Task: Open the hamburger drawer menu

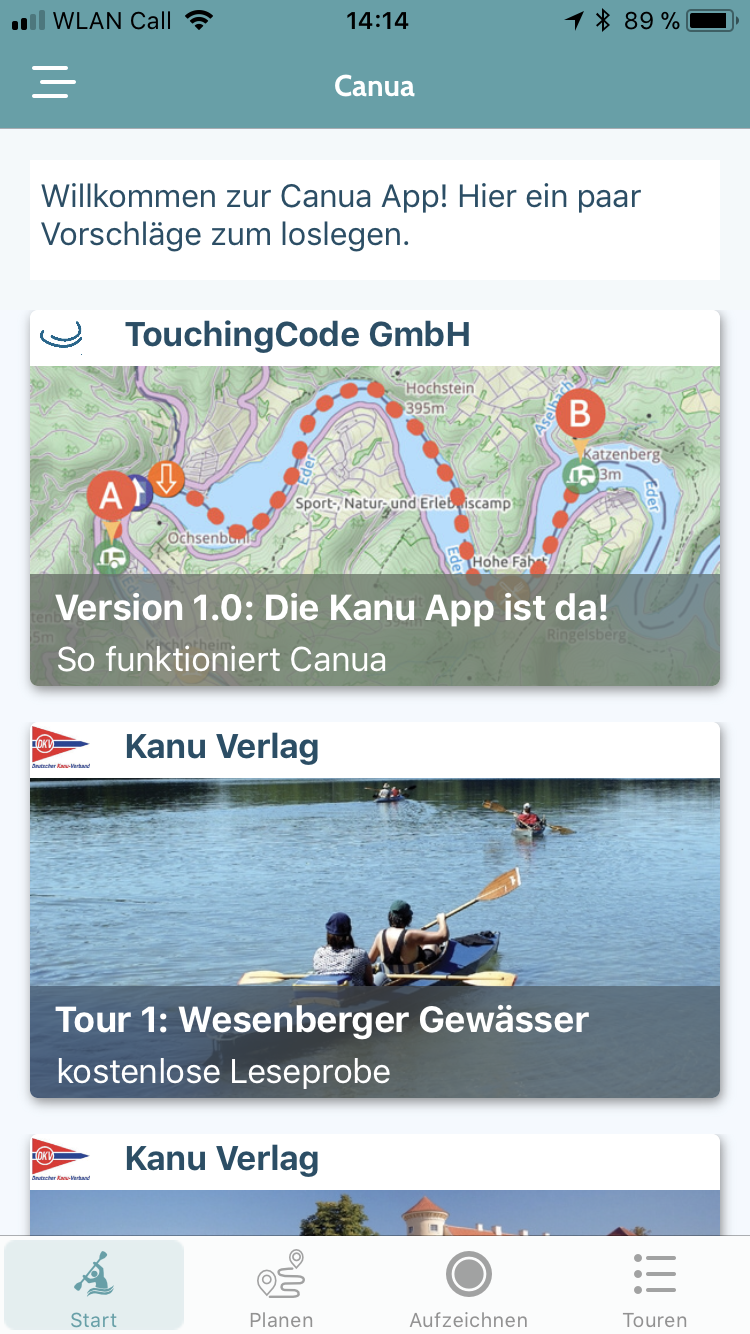Action: point(54,82)
